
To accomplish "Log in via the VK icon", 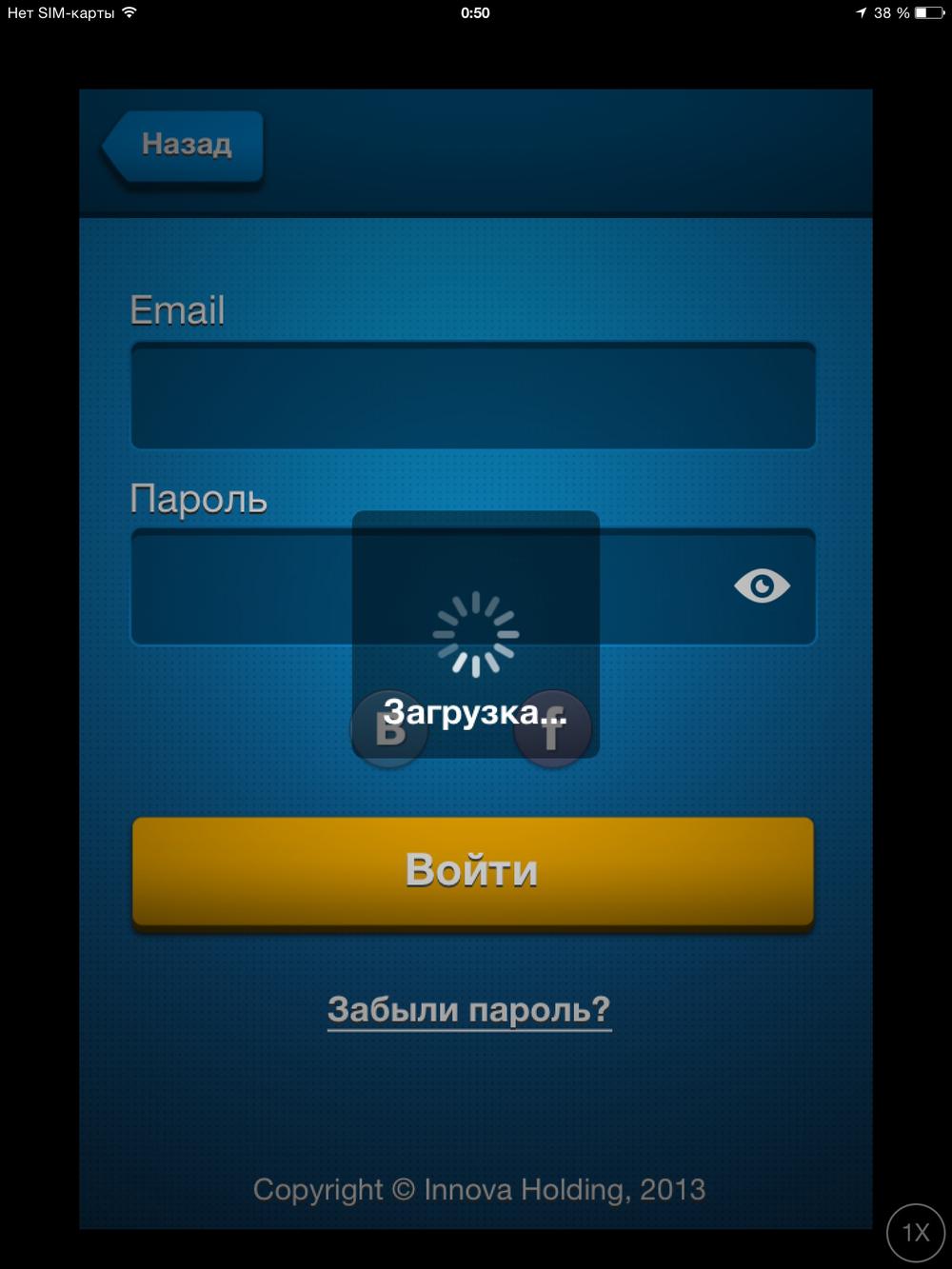I will (x=388, y=730).
